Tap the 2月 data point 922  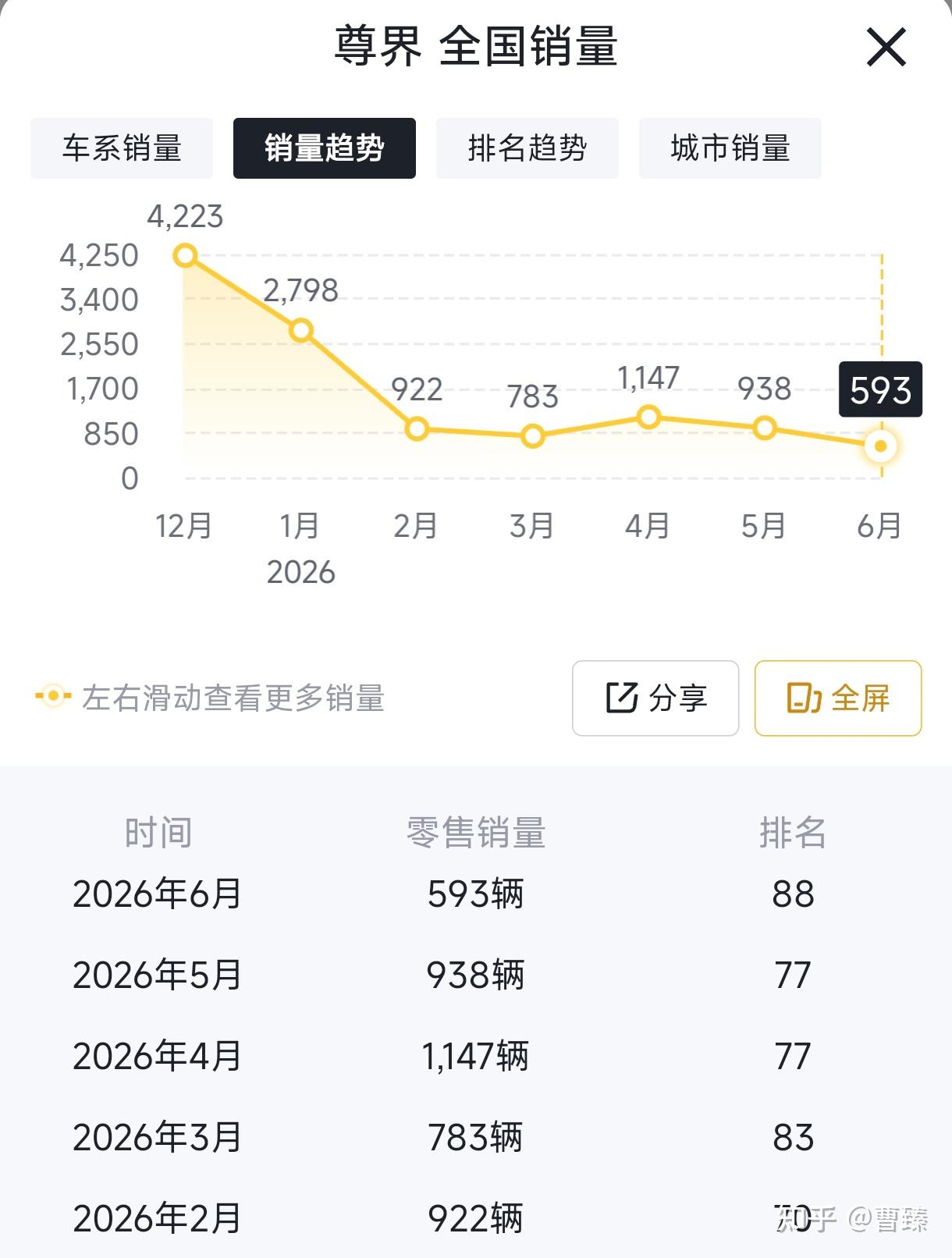click(417, 428)
